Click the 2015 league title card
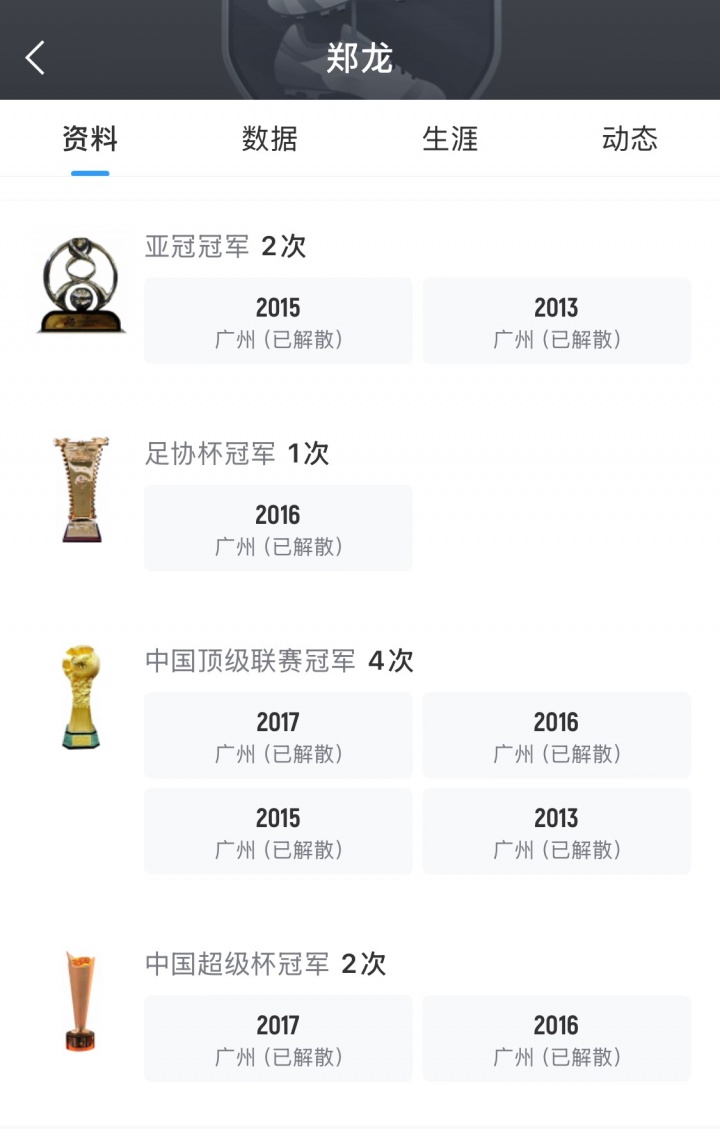The height and width of the screenshot is (1129, 720). click(x=278, y=831)
